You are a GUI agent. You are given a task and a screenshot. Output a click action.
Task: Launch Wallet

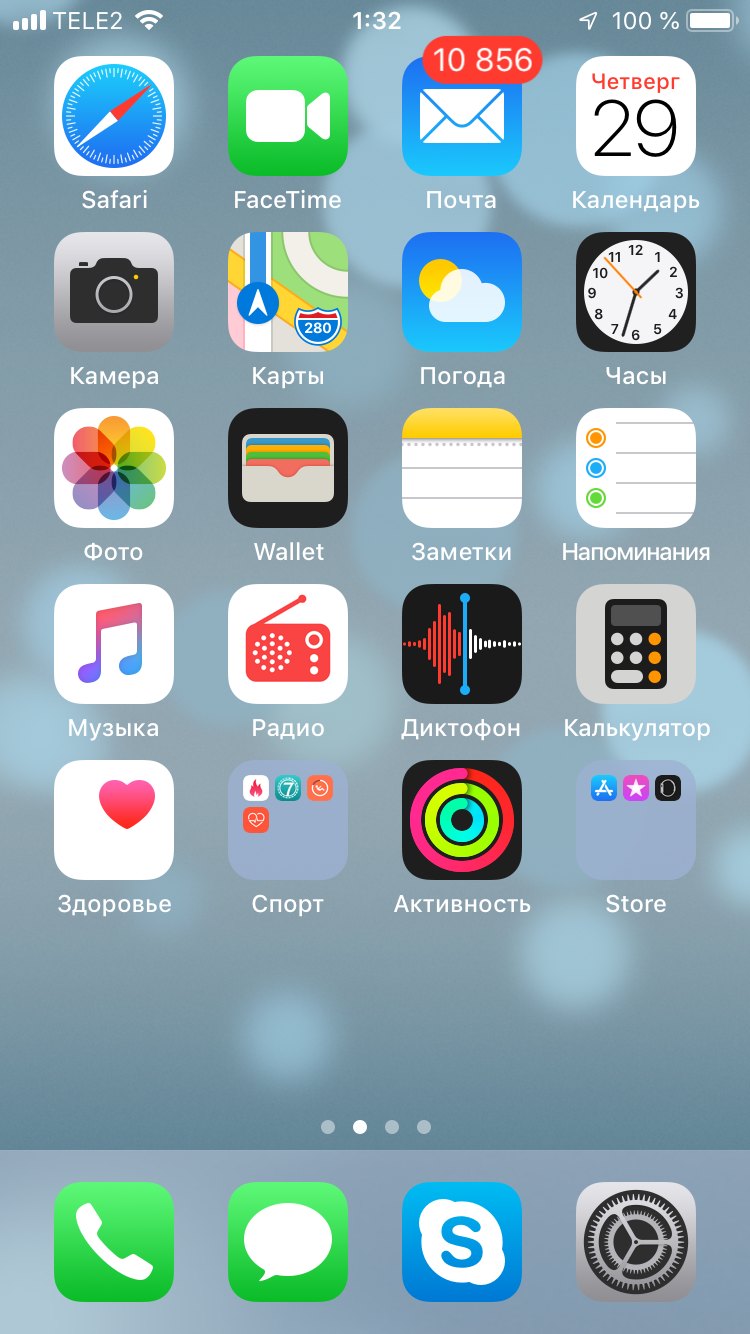pyautogui.click(x=288, y=468)
